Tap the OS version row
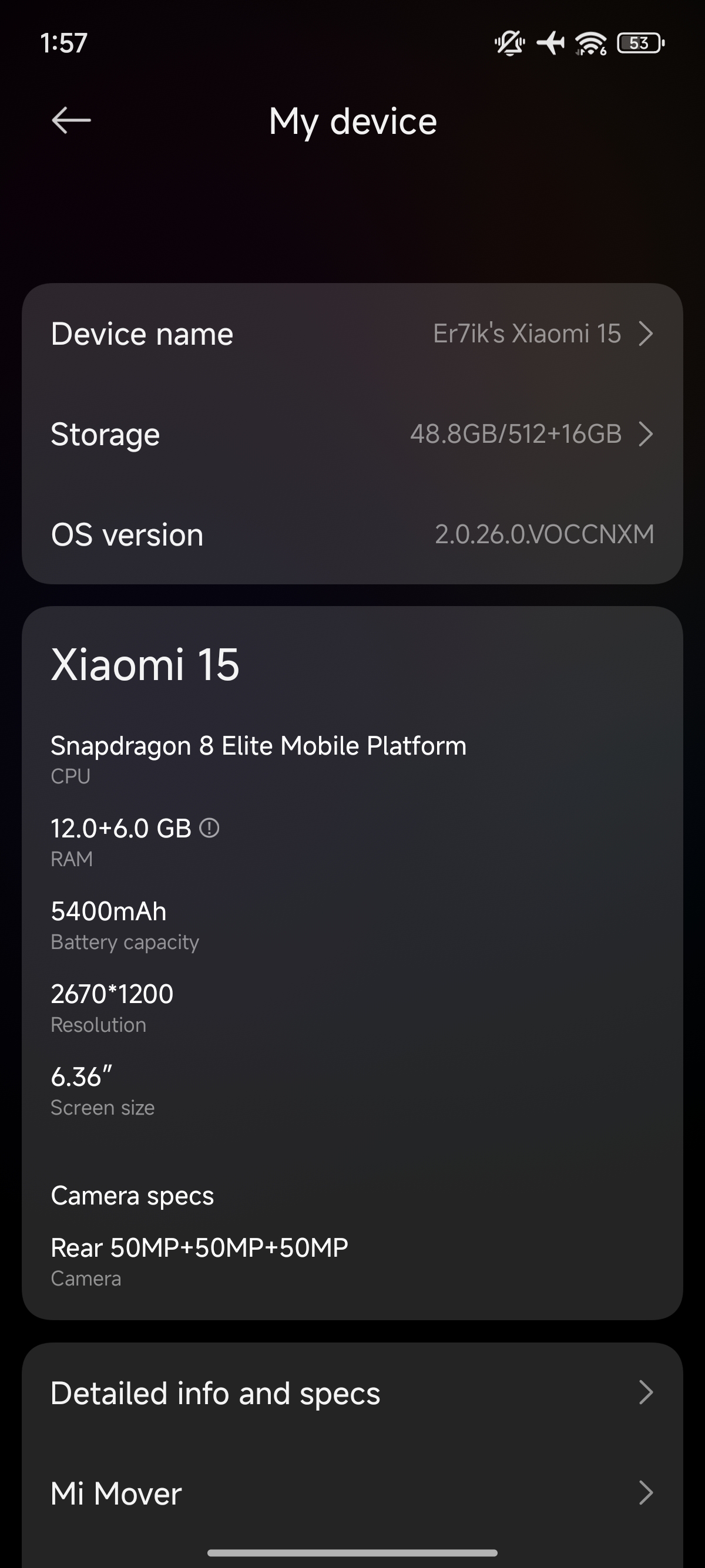705x1568 pixels. pyautogui.click(x=352, y=534)
